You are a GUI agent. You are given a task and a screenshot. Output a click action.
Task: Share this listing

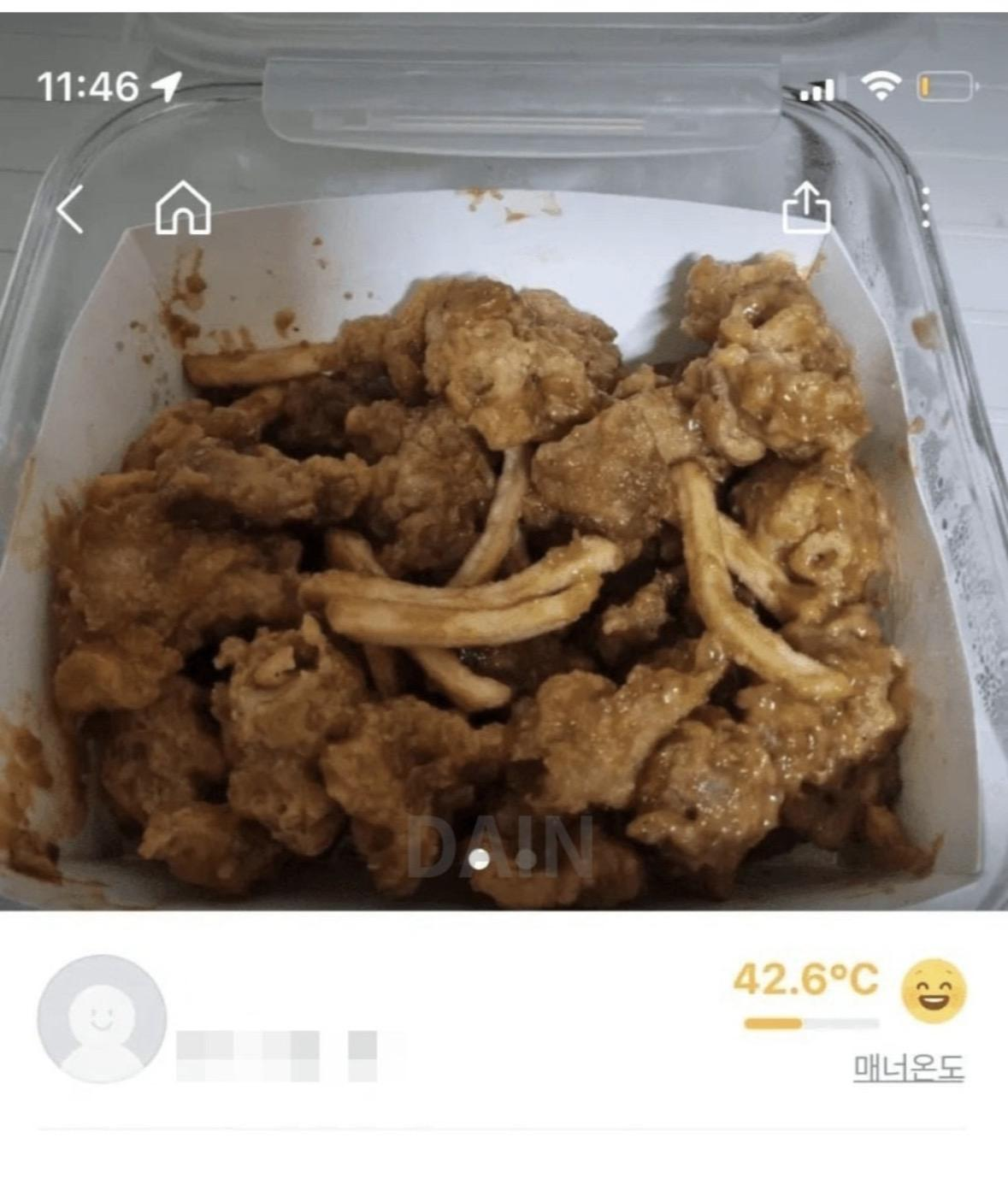806,208
